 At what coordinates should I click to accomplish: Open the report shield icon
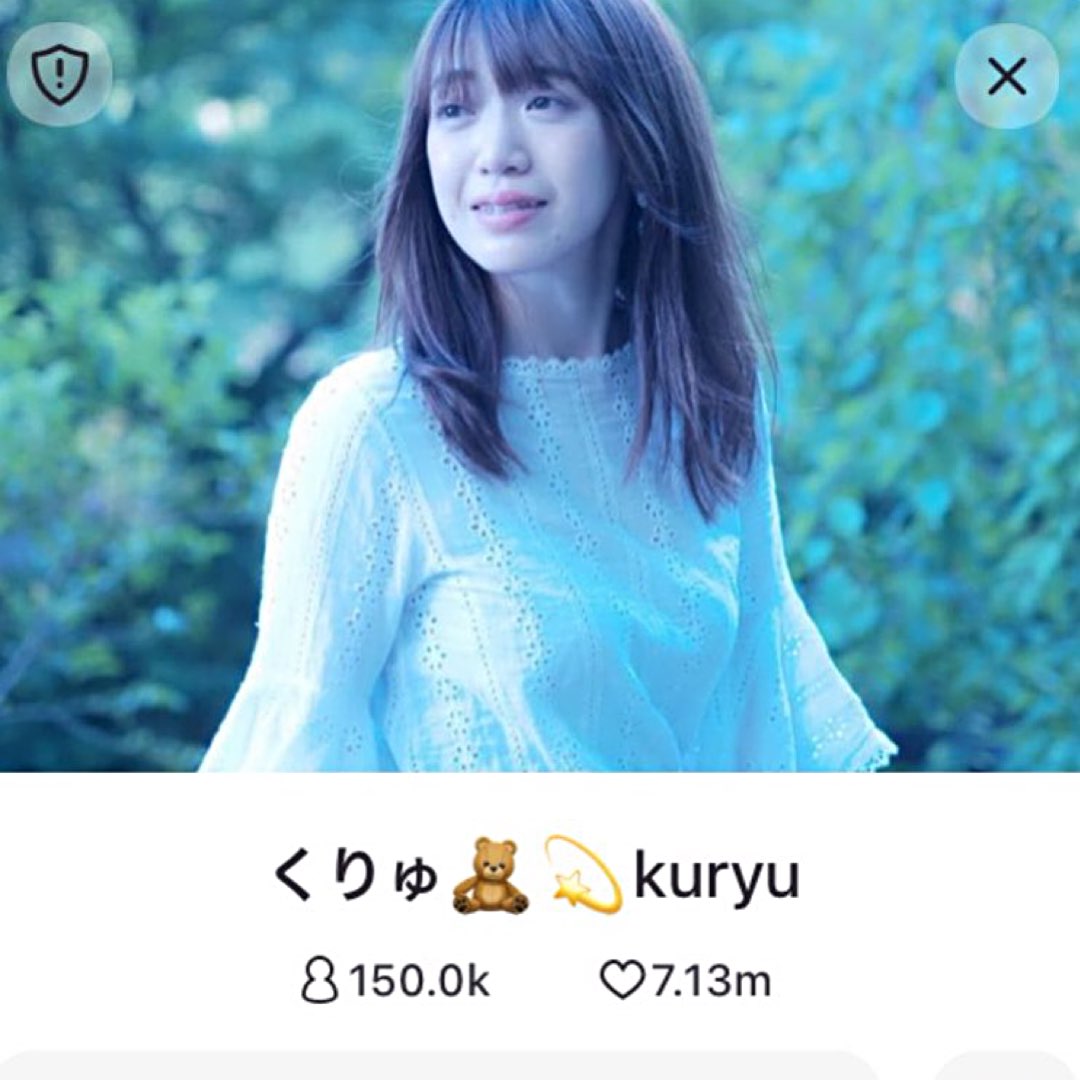(60, 74)
